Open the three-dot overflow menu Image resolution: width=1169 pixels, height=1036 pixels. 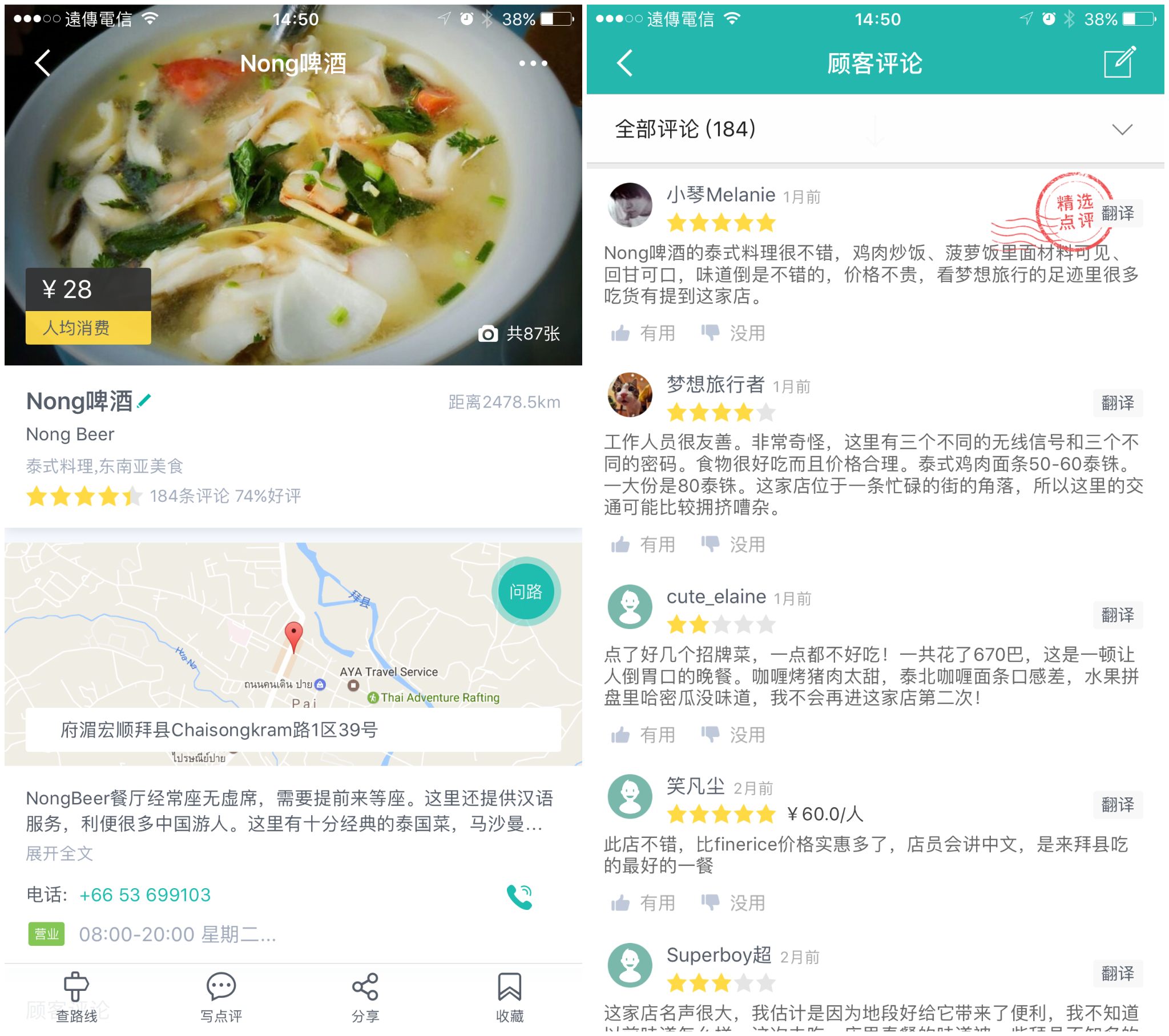[533, 63]
